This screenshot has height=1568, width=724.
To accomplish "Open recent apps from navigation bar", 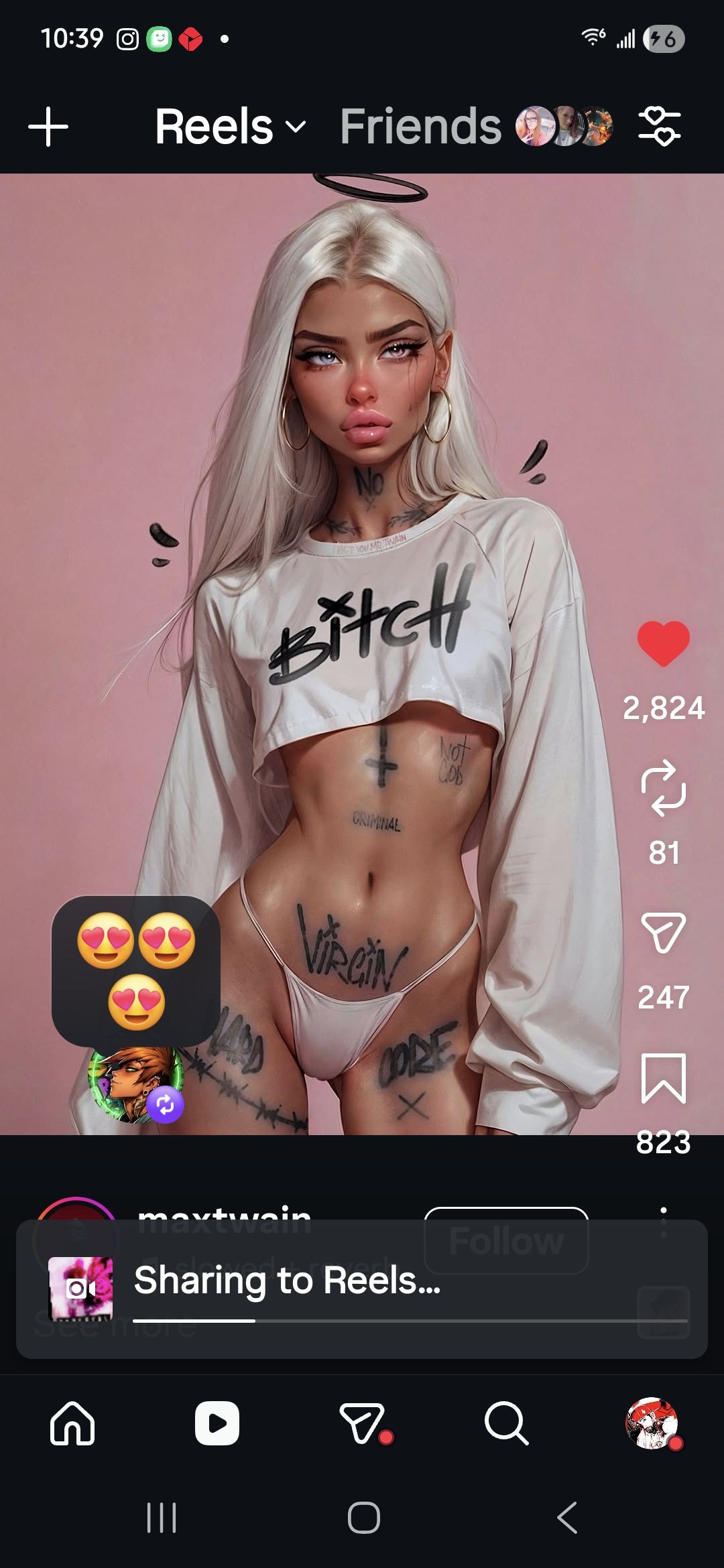I will 162,1518.
